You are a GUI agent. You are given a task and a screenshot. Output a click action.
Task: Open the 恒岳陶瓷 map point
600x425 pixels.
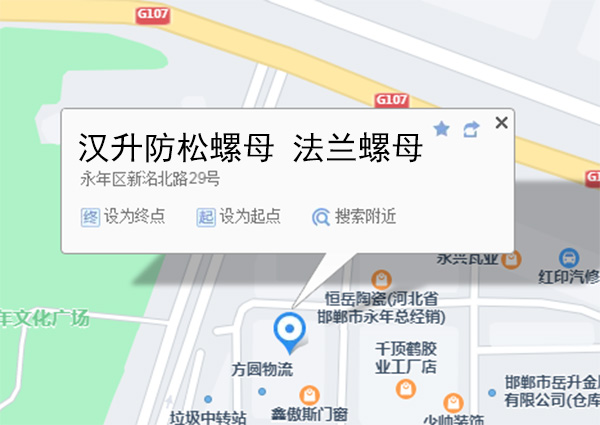(x=381, y=277)
